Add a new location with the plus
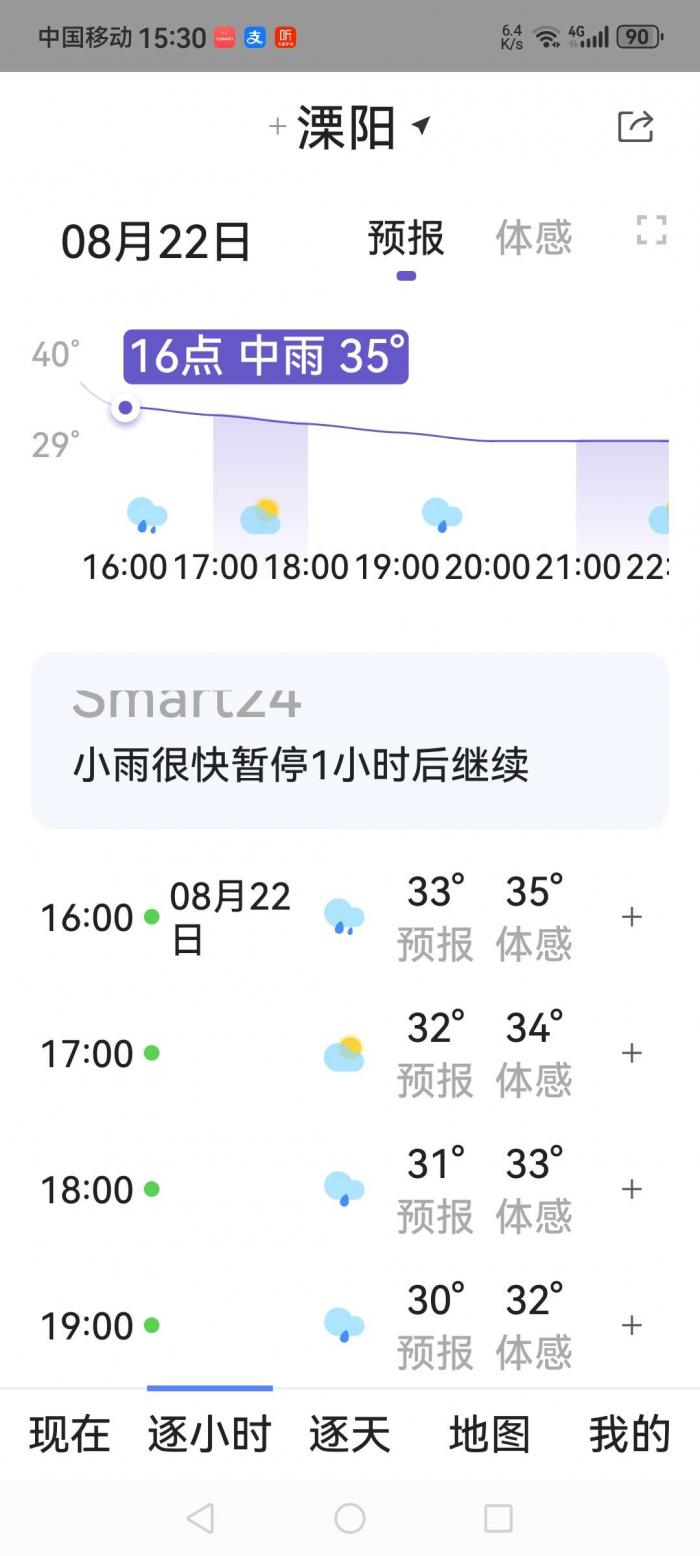Viewport: 700px width, 1556px height. 277,127
